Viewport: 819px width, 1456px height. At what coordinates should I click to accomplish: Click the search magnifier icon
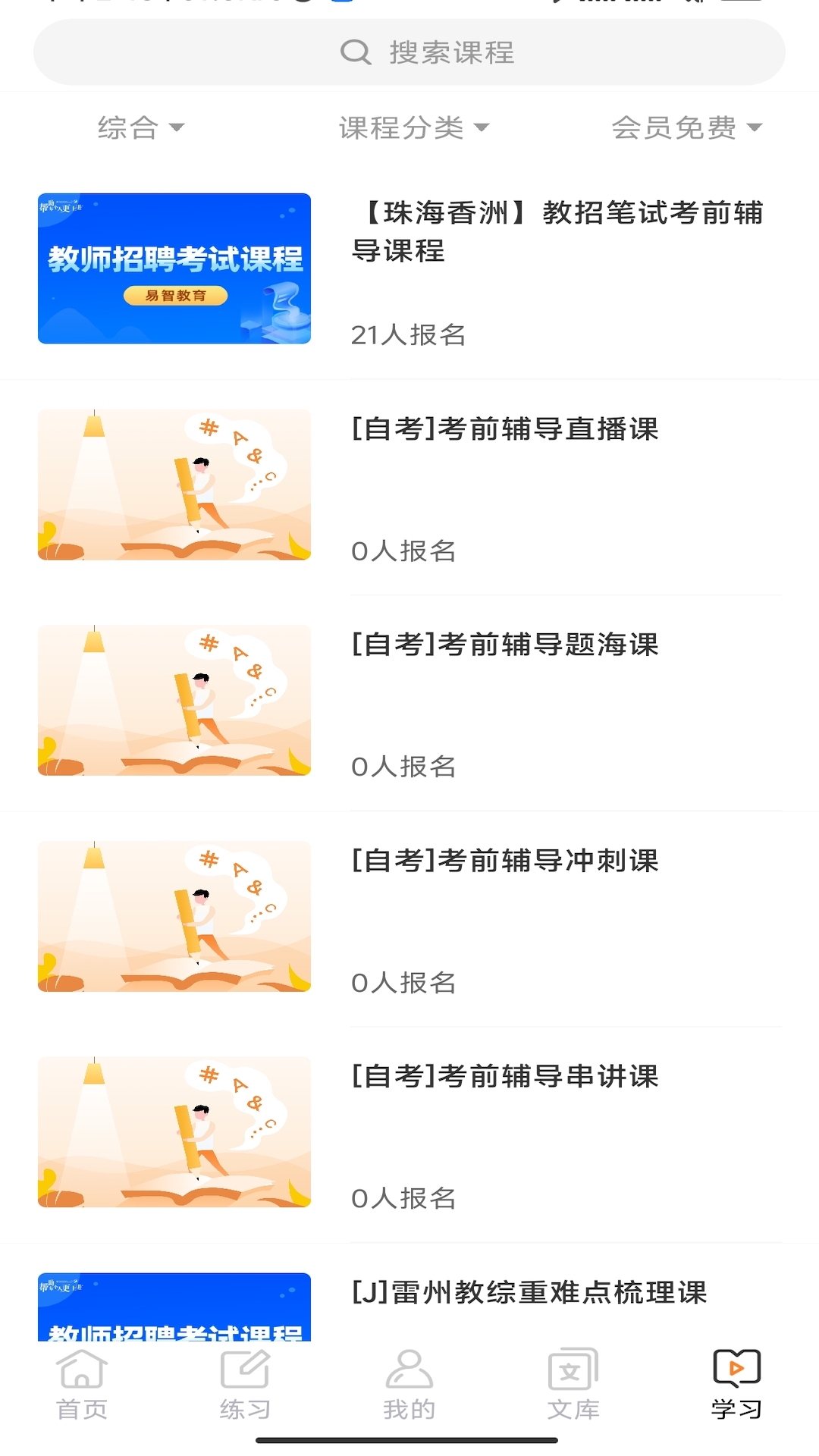click(355, 53)
